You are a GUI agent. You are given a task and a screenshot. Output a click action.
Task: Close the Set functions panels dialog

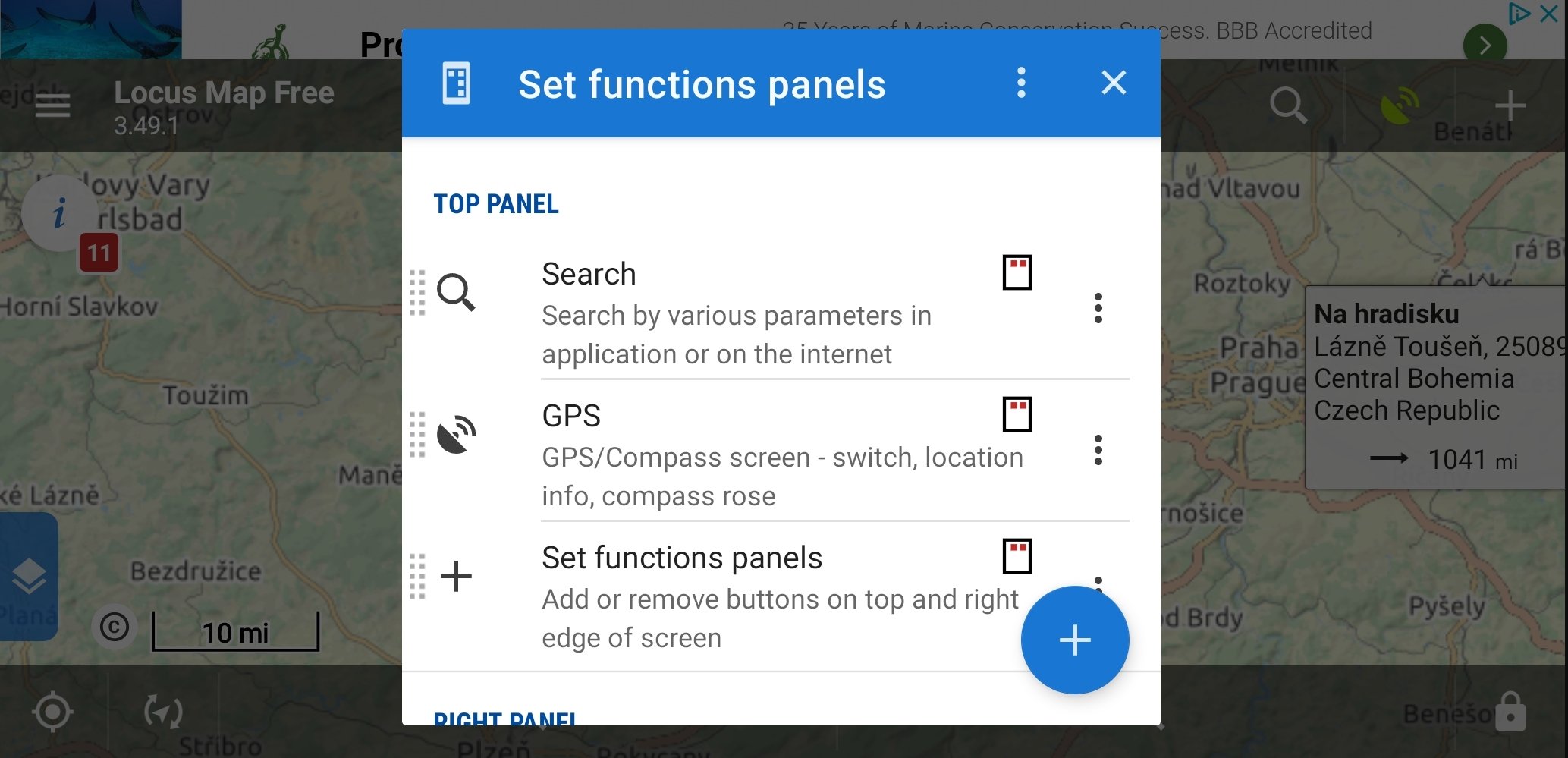[x=1113, y=83]
